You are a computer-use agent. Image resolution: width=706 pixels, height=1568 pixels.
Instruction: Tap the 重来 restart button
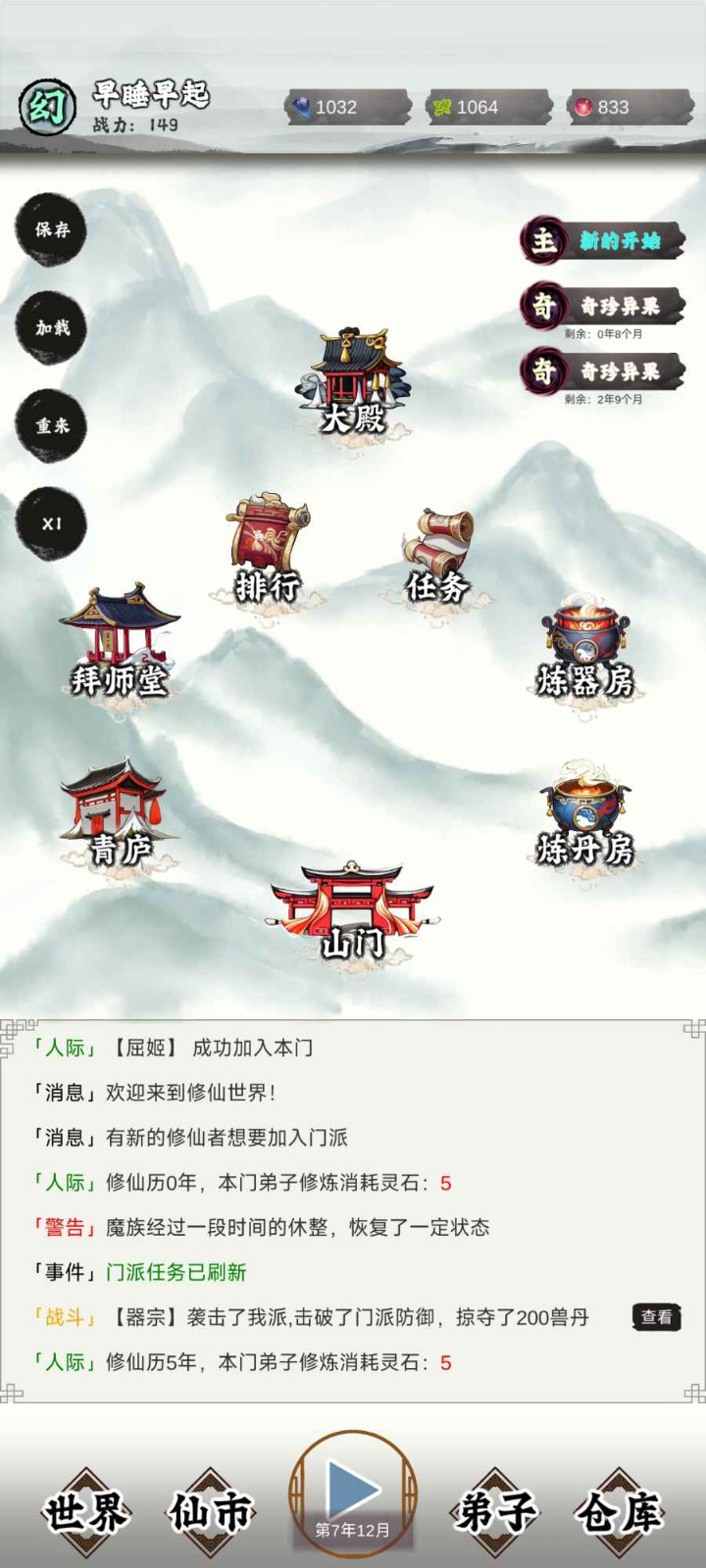coord(51,425)
